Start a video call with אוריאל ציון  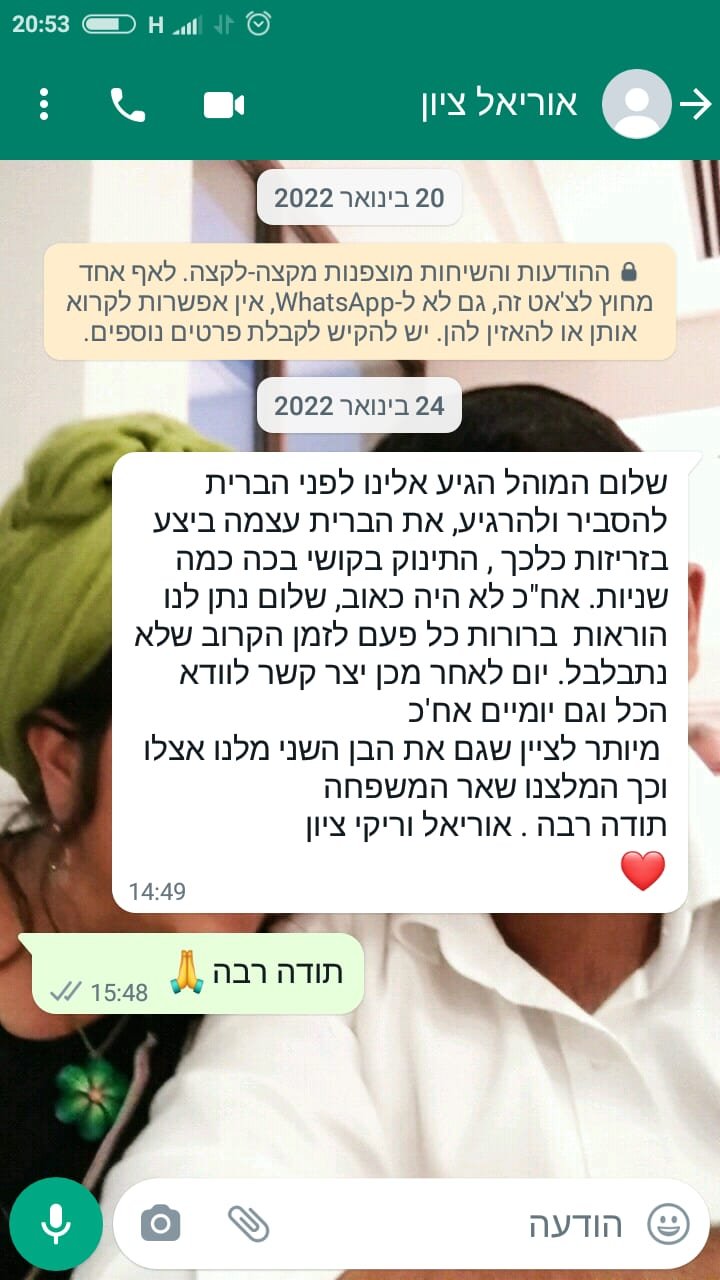pyautogui.click(x=224, y=104)
